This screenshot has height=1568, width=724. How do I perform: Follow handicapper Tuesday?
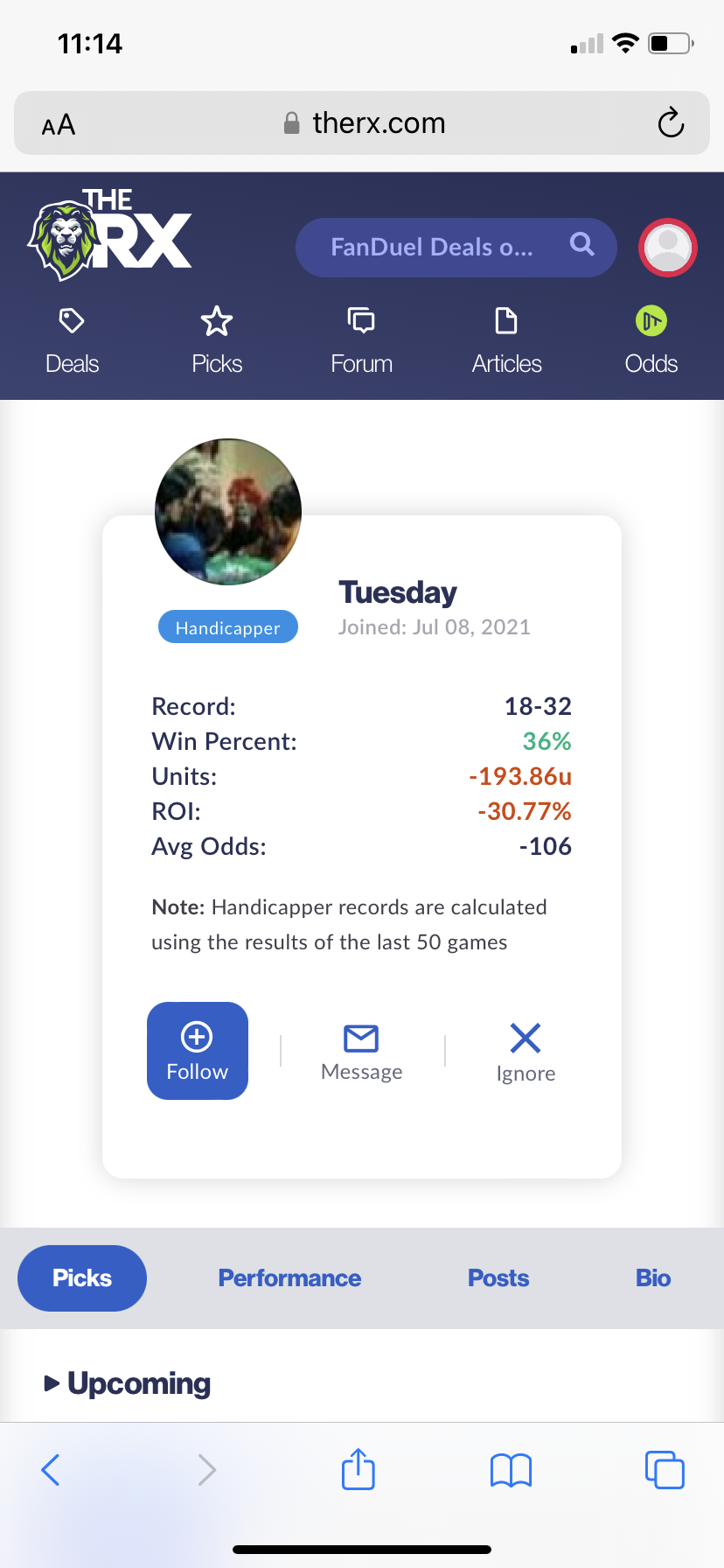198,1051
